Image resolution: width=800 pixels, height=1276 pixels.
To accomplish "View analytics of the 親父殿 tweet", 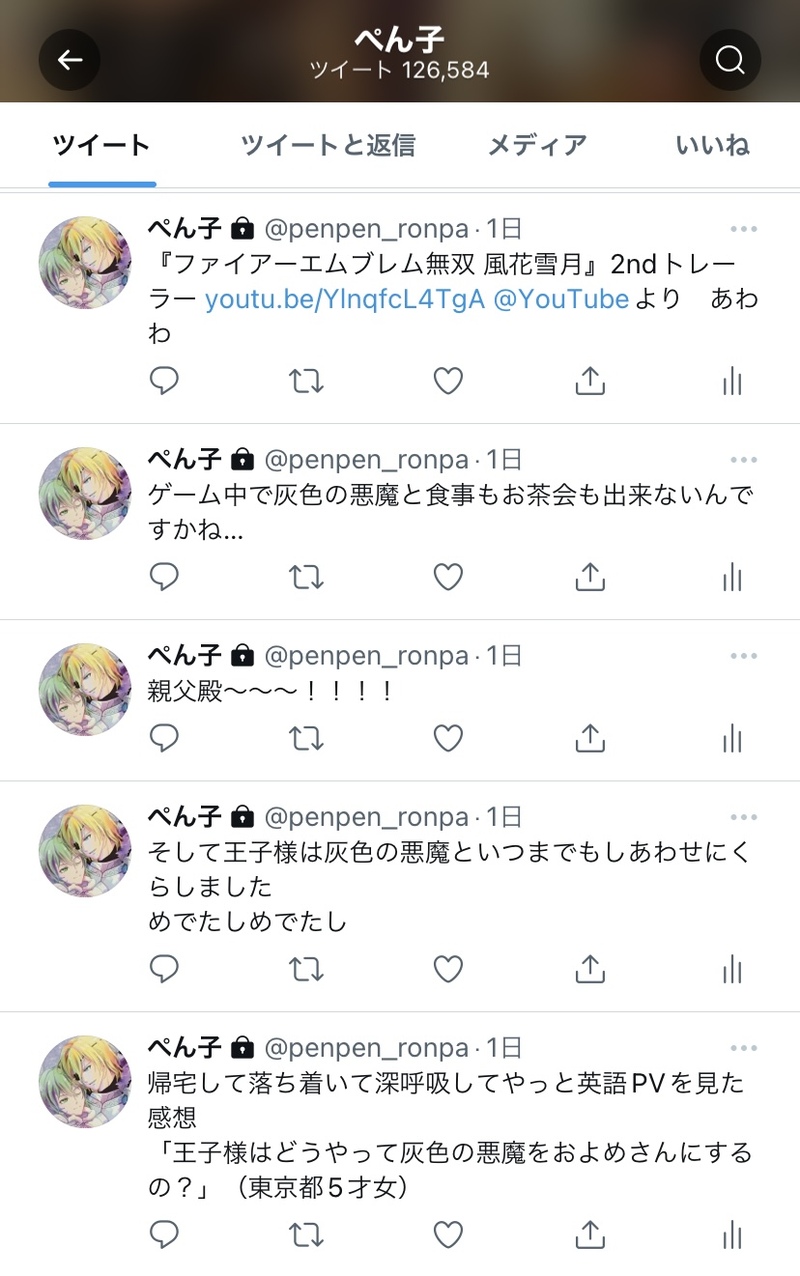I will (732, 738).
